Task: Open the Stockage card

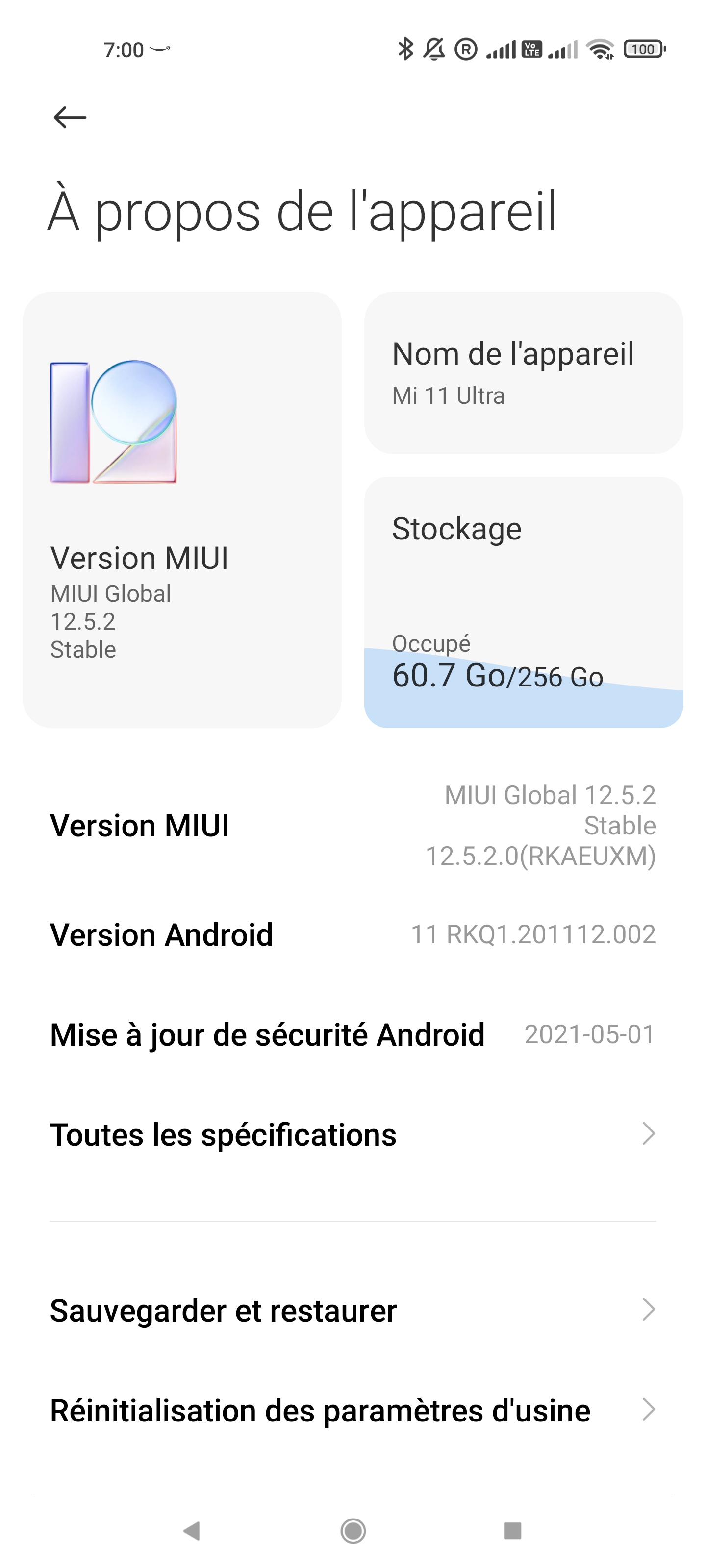Action: [x=523, y=602]
